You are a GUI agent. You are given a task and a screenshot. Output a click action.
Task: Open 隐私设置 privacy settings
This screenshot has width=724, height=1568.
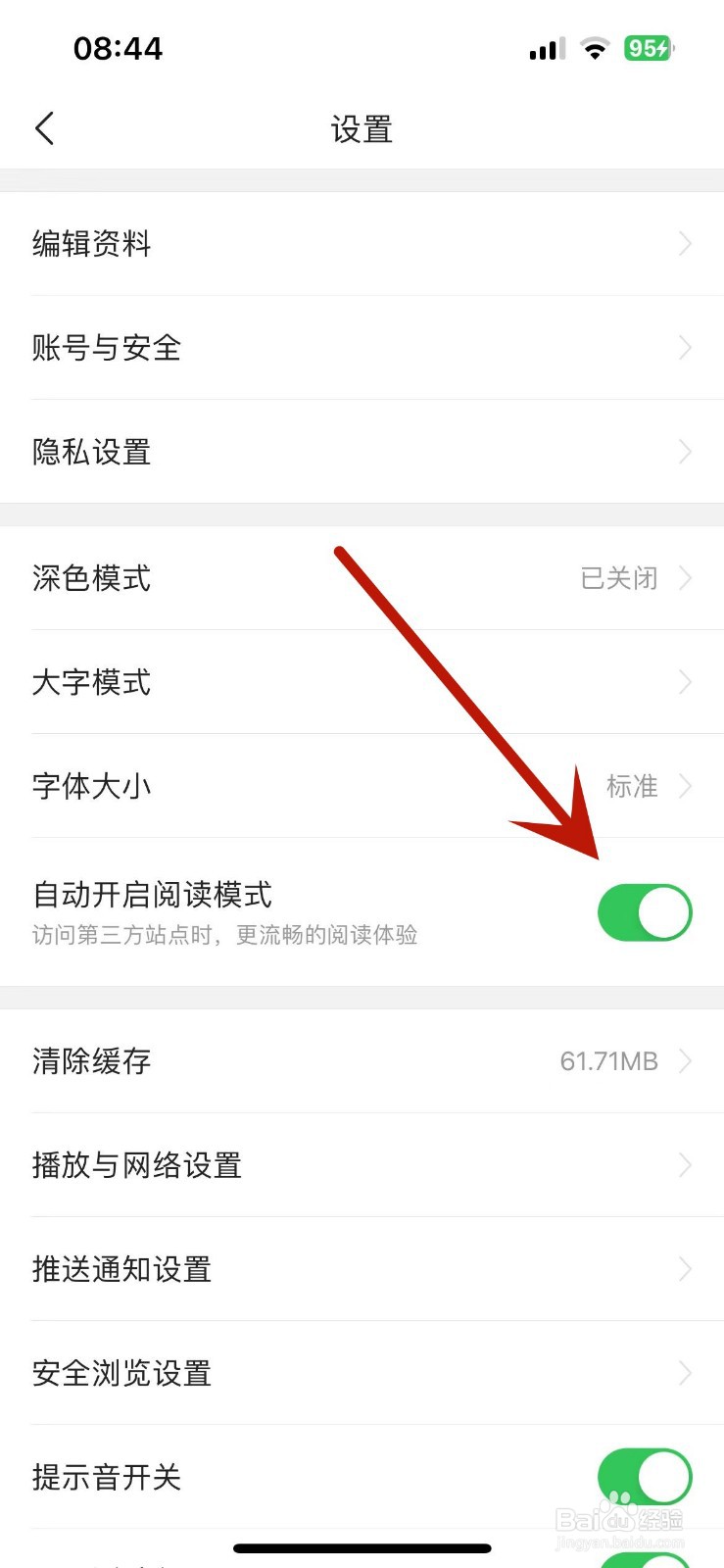362,452
